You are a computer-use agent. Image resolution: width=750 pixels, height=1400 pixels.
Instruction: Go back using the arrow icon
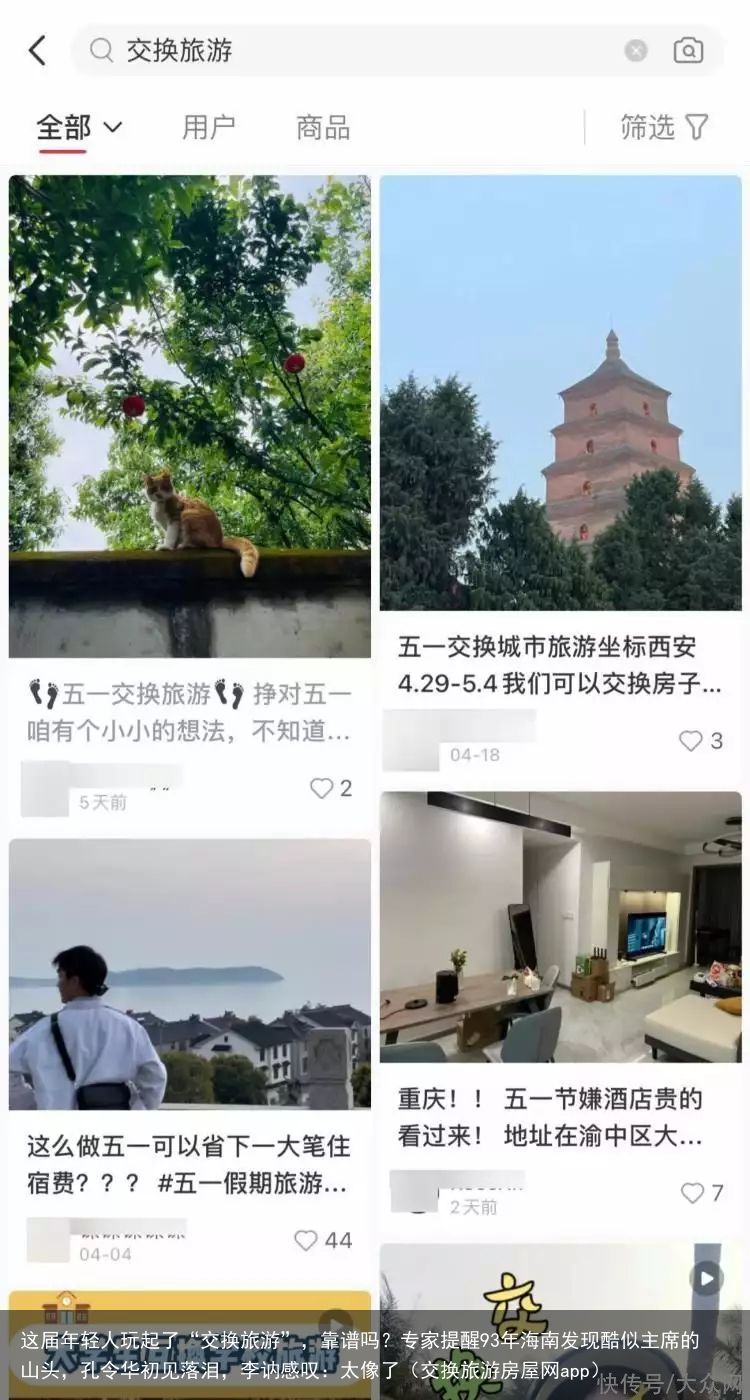point(37,51)
